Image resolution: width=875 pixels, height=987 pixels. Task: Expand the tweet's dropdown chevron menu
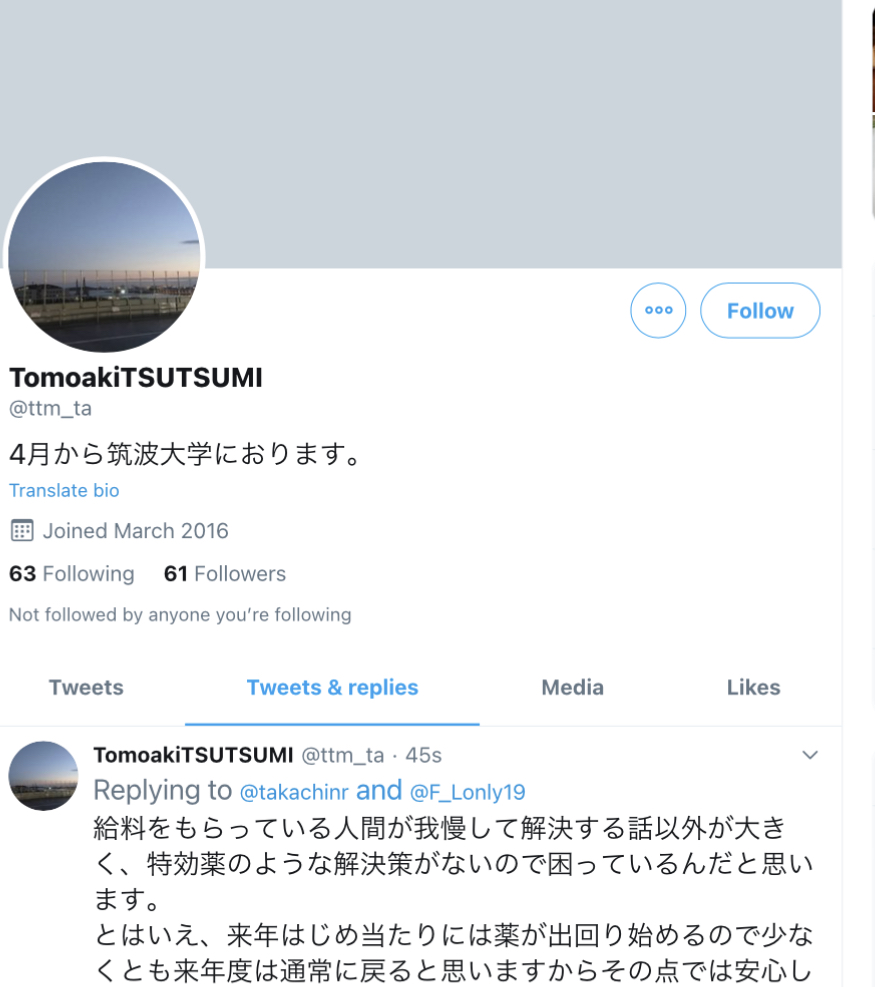(x=811, y=755)
